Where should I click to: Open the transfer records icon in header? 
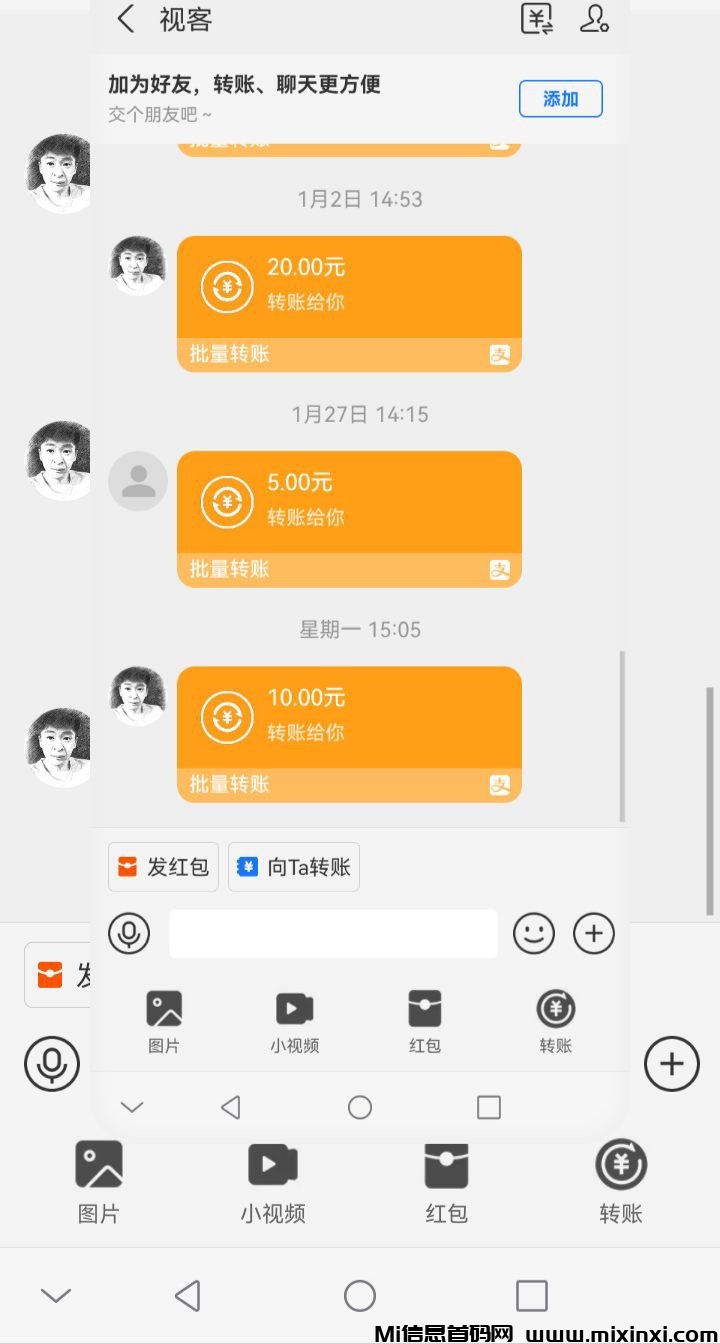click(537, 19)
